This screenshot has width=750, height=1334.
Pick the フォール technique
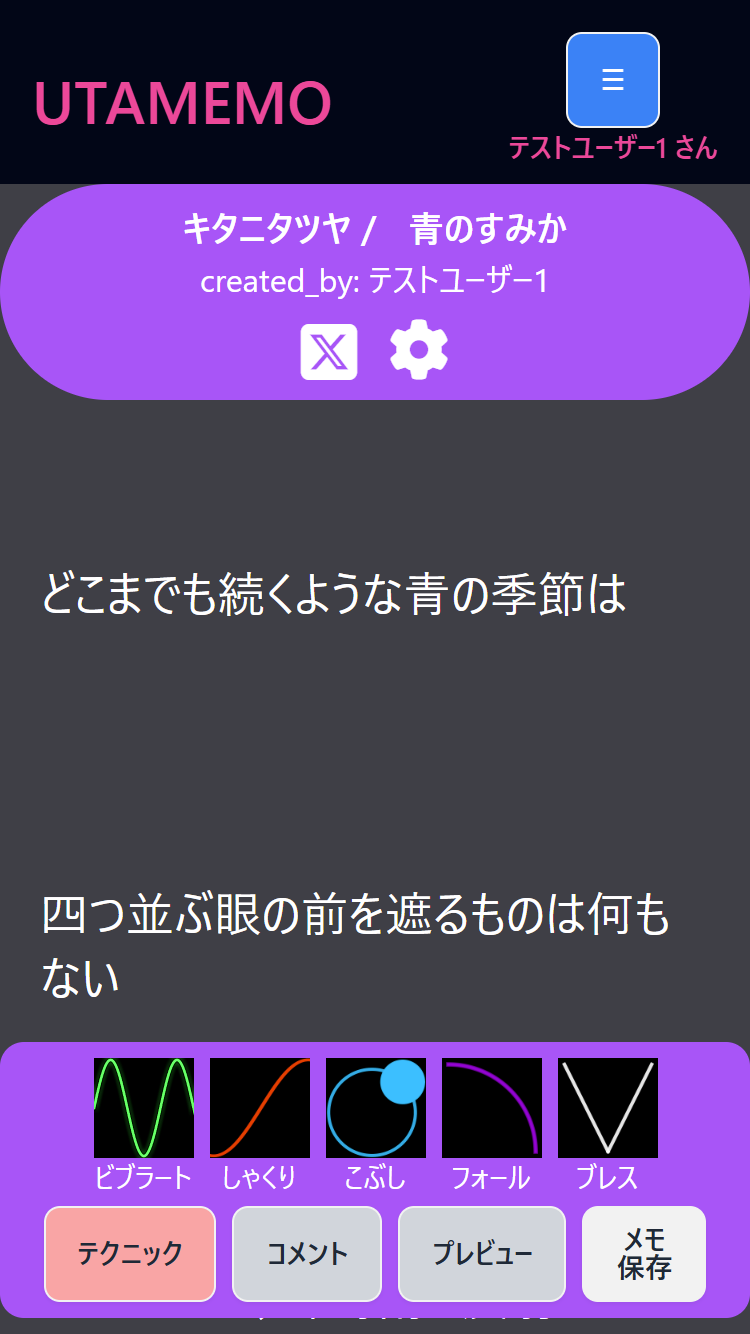click(492, 1108)
